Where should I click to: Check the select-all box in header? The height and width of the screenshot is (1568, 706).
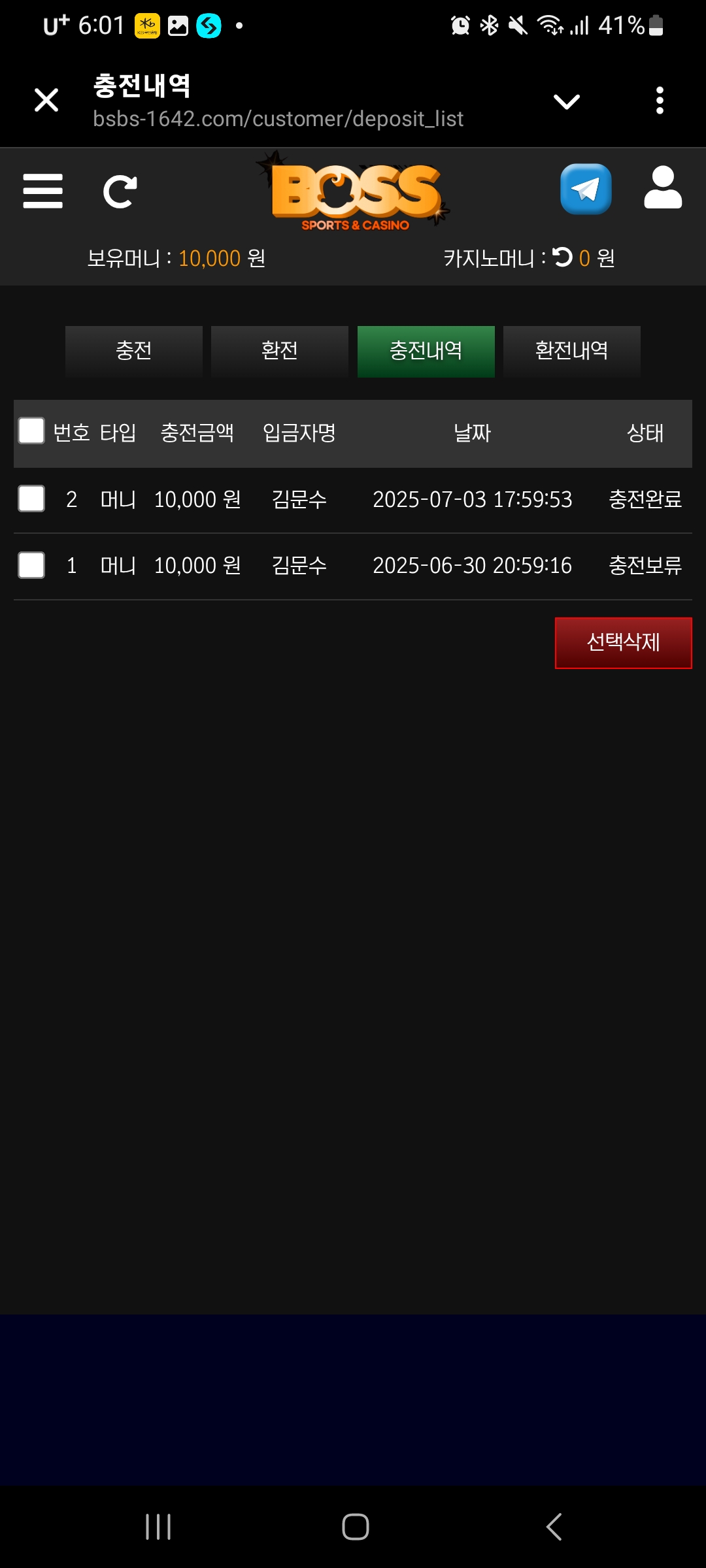click(31, 431)
